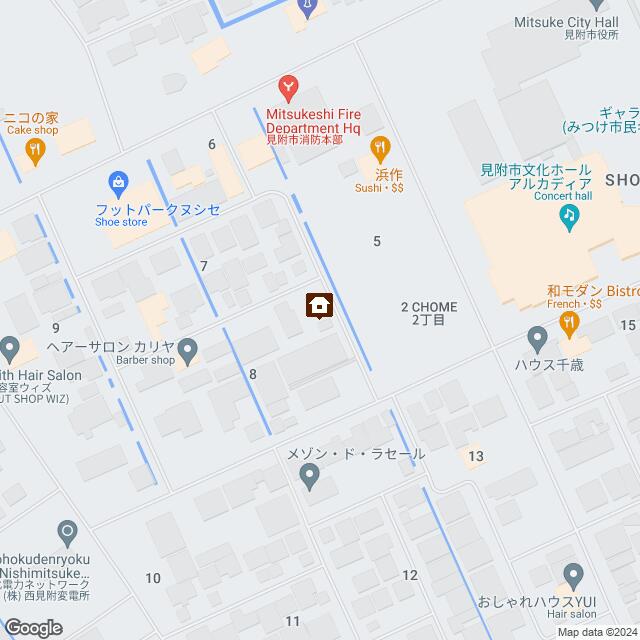Select the フットパークヌシセ shoe store pin

pos(119,183)
